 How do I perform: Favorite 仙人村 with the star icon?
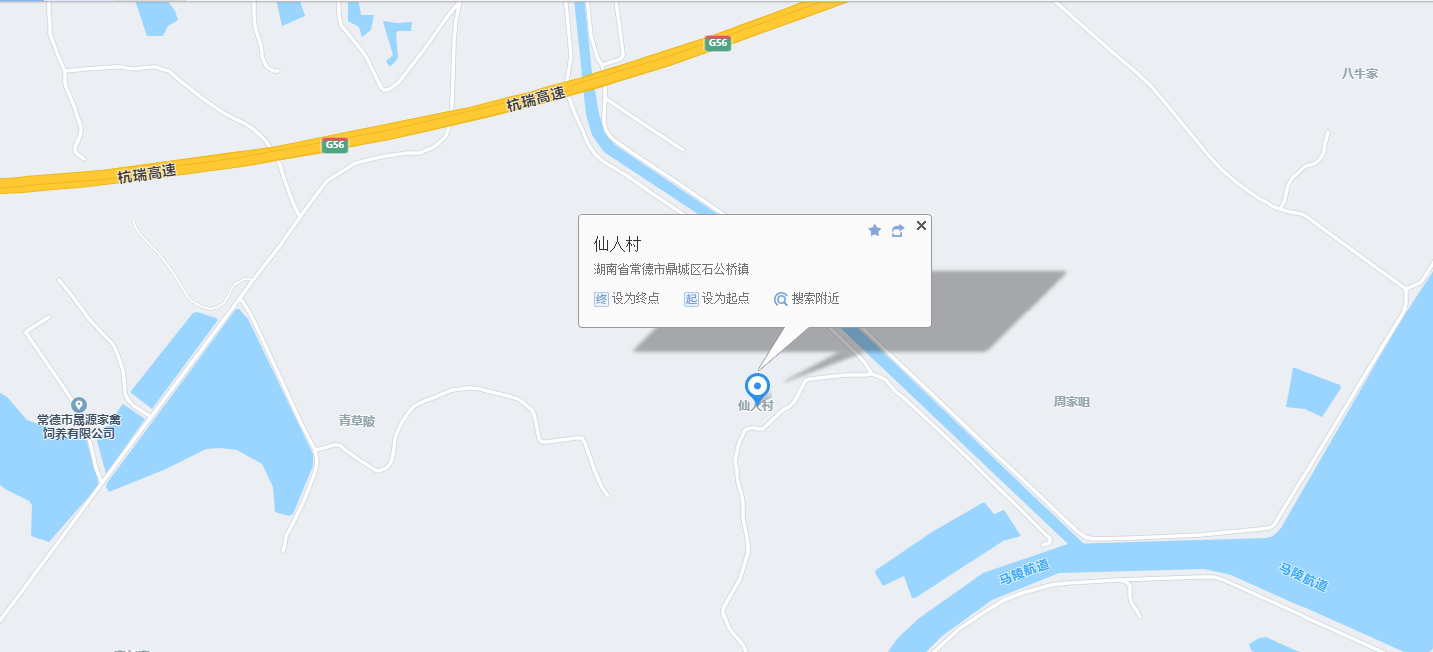point(875,230)
